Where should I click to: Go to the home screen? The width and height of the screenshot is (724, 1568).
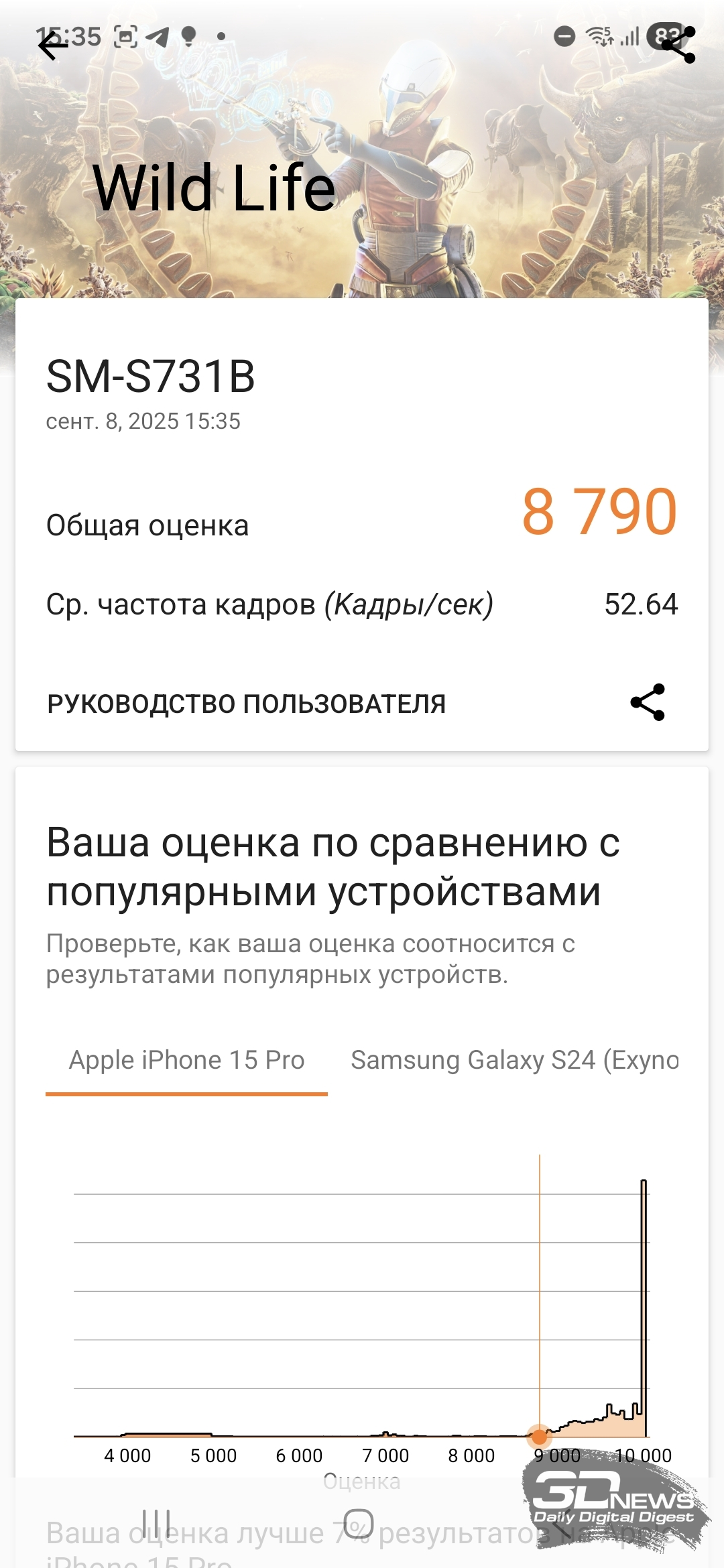tap(359, 1524)
